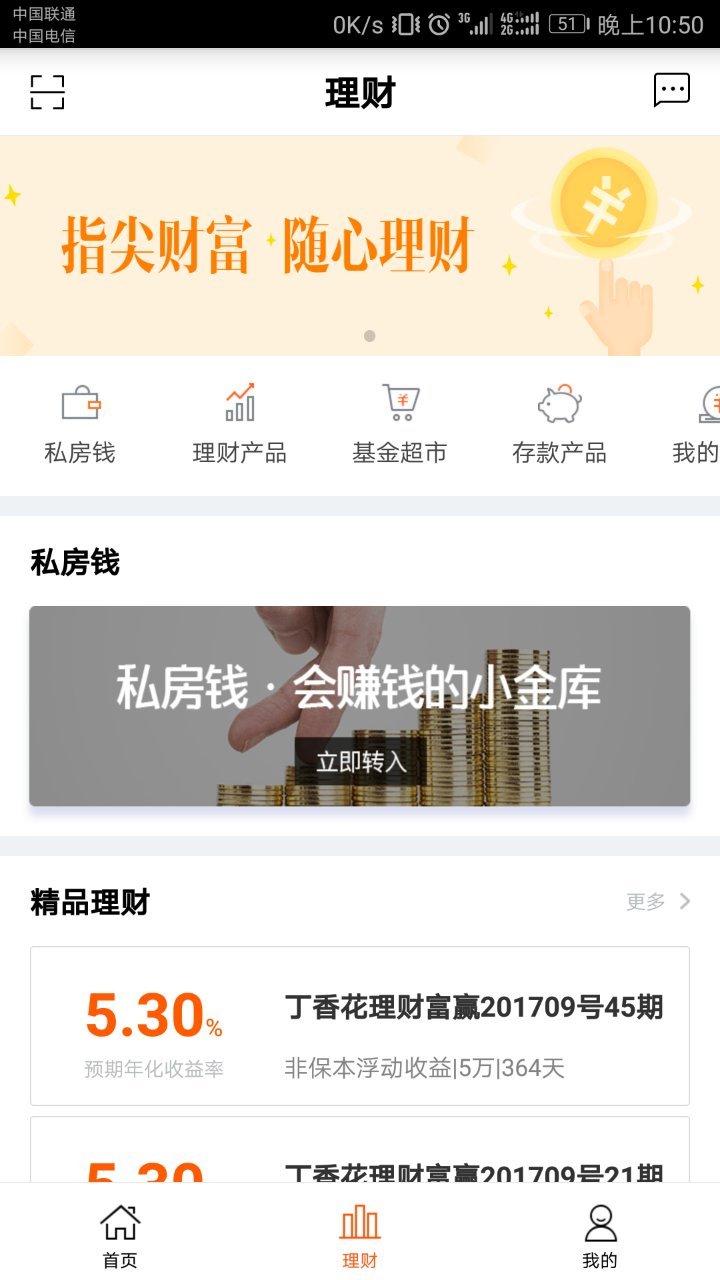Image resolution: width=720 pixels, height=1280 pixels.
Task: Go to 基金超市
Action: [x=400, y=425]
